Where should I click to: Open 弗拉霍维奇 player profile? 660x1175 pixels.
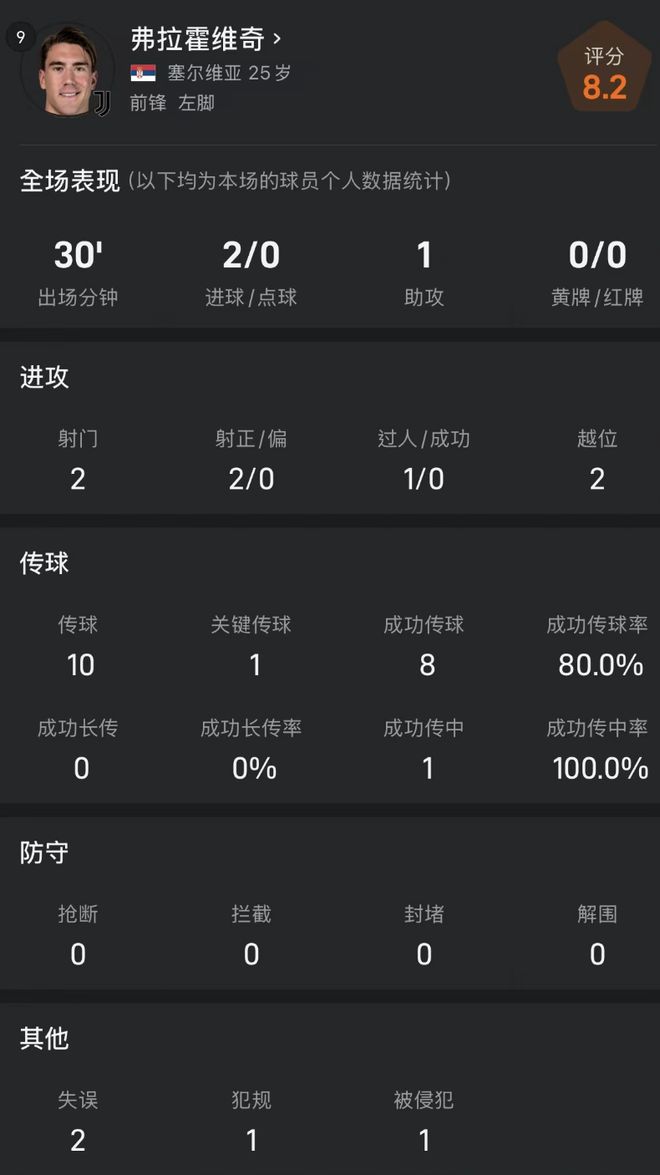[x=205, y=39]
